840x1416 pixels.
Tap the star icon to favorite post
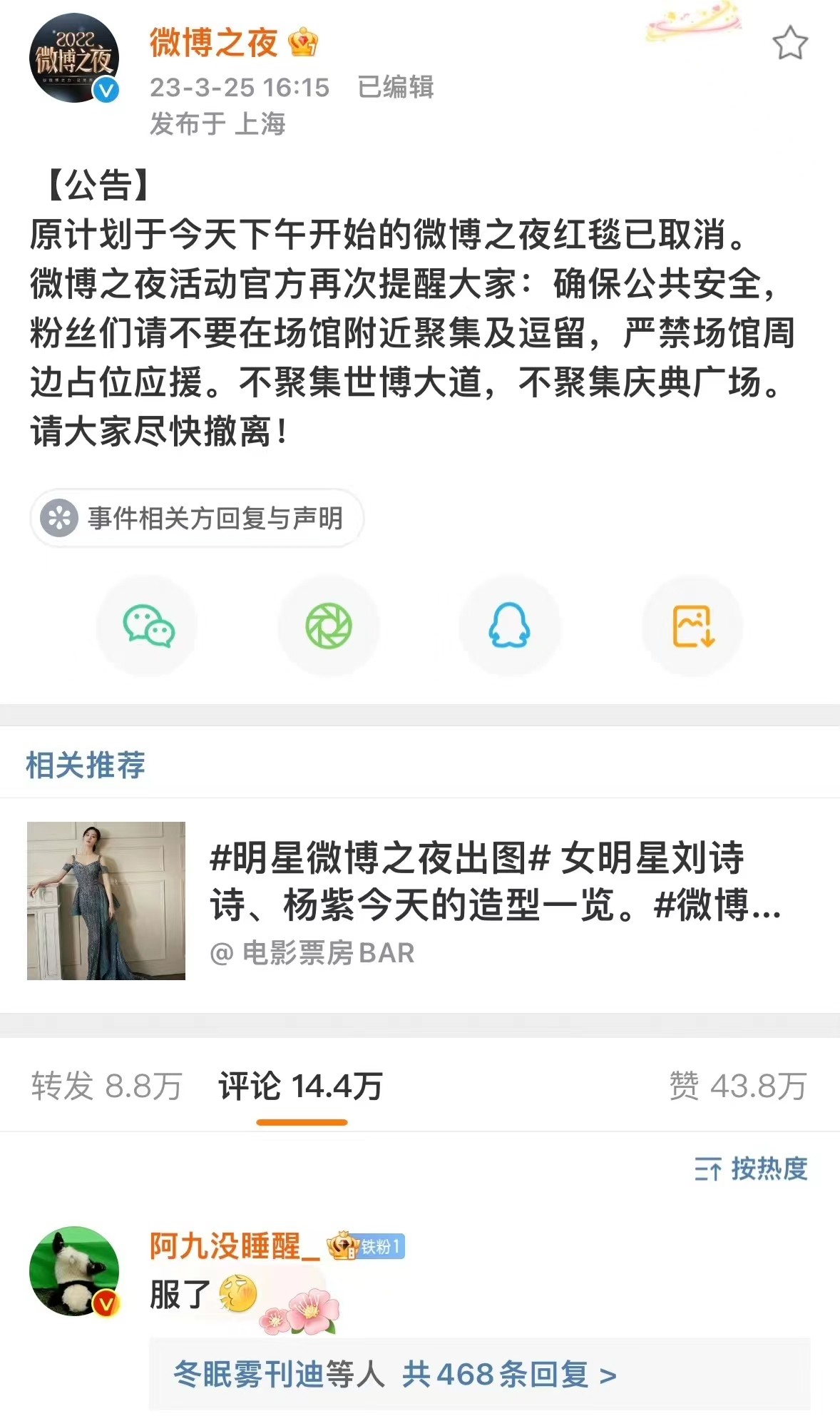coord(789,44)
